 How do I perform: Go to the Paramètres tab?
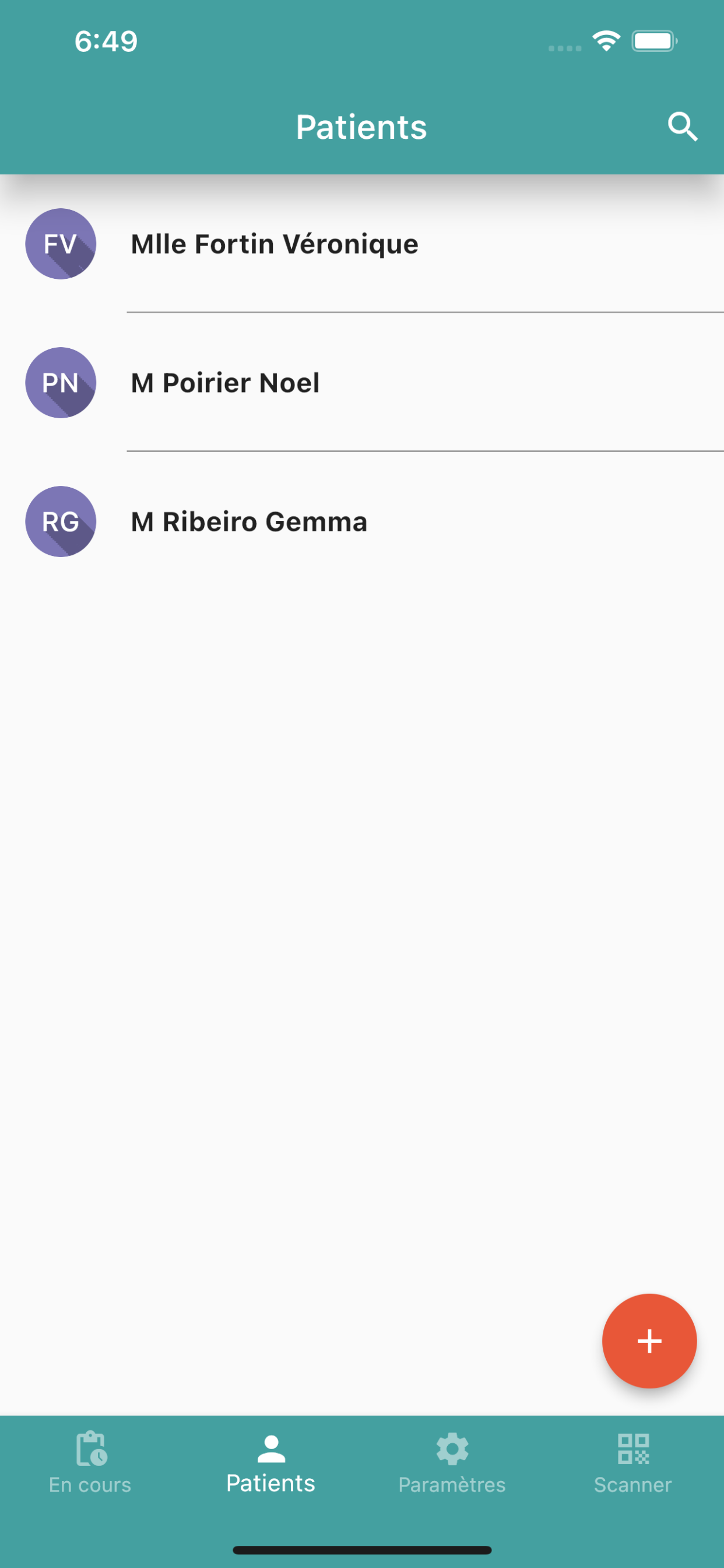point(452,1464)
